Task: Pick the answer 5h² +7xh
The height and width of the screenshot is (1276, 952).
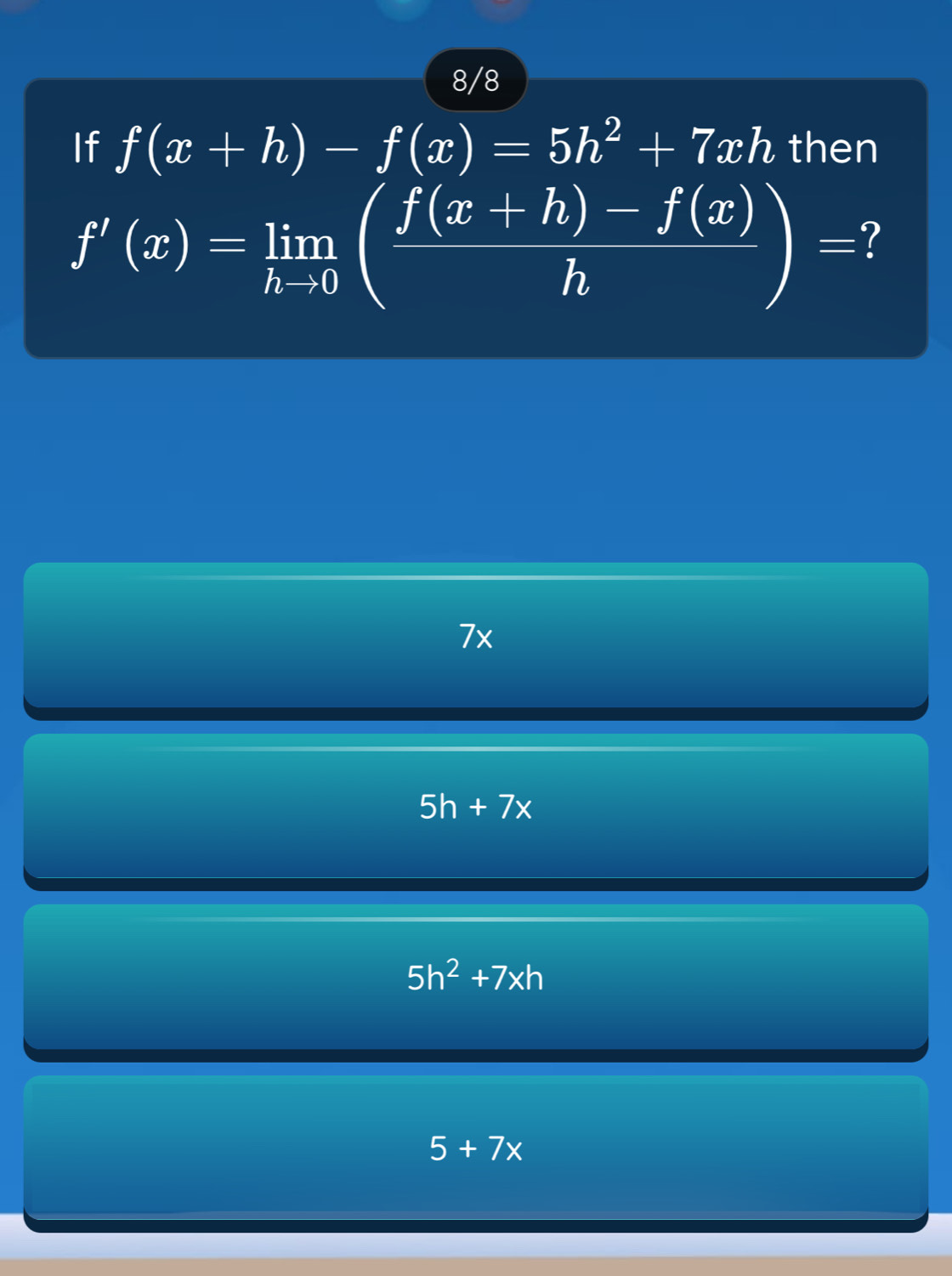Action: (x=476, y=977)
